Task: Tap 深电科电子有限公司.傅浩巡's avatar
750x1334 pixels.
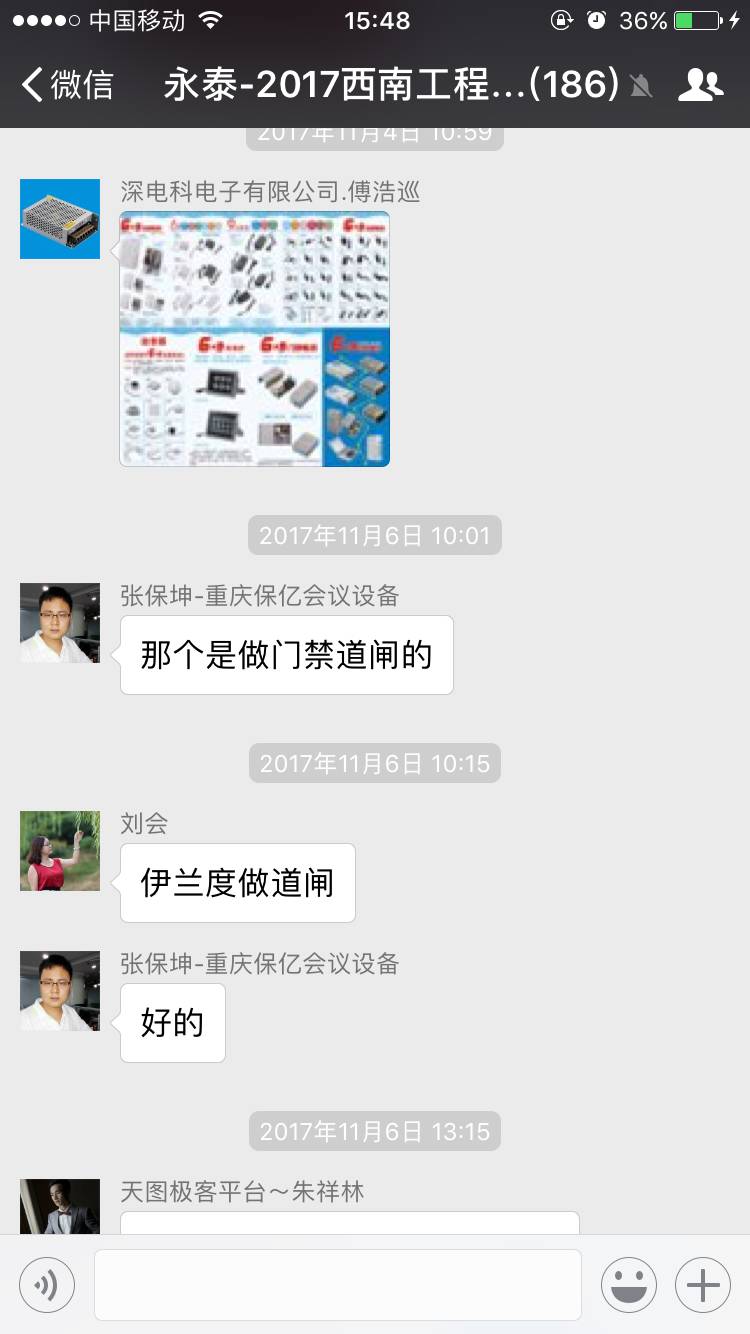Action: point(60,219)
